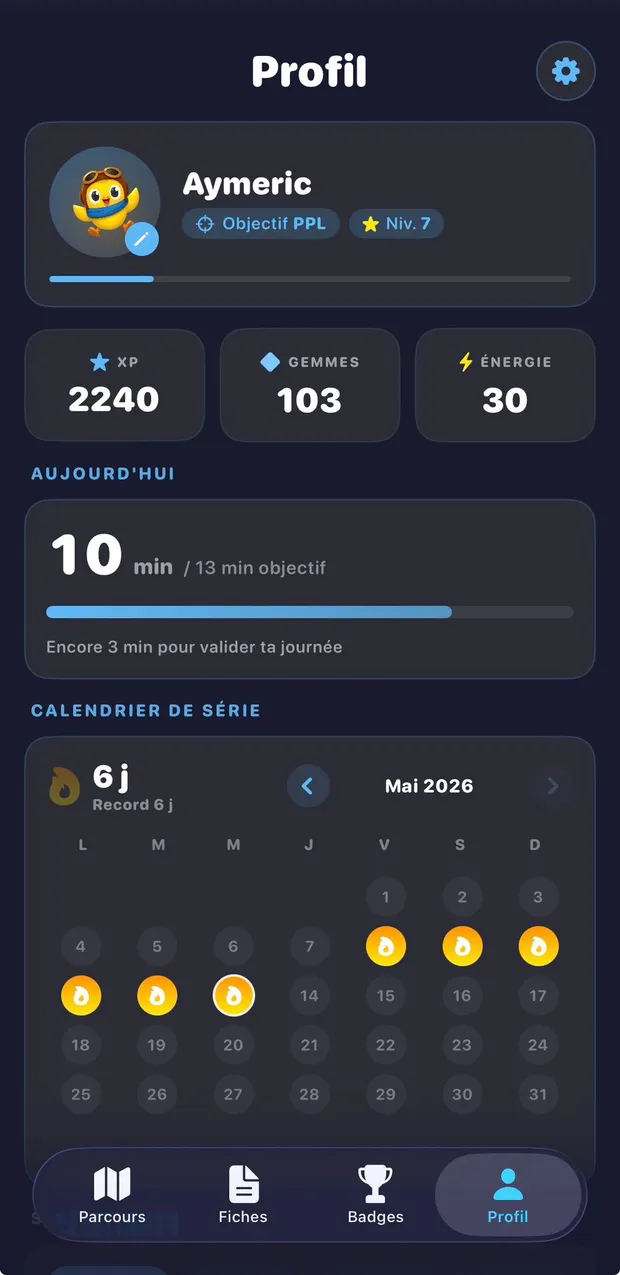Open the settings gear
This screenshot has height=1275, width=620.
(x=566, y=71)
